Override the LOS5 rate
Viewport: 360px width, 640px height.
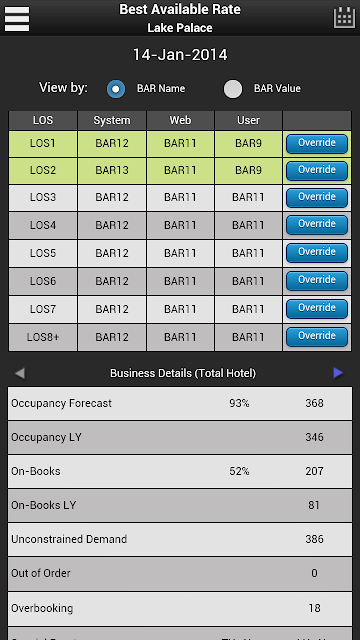[x=317, y=253]
